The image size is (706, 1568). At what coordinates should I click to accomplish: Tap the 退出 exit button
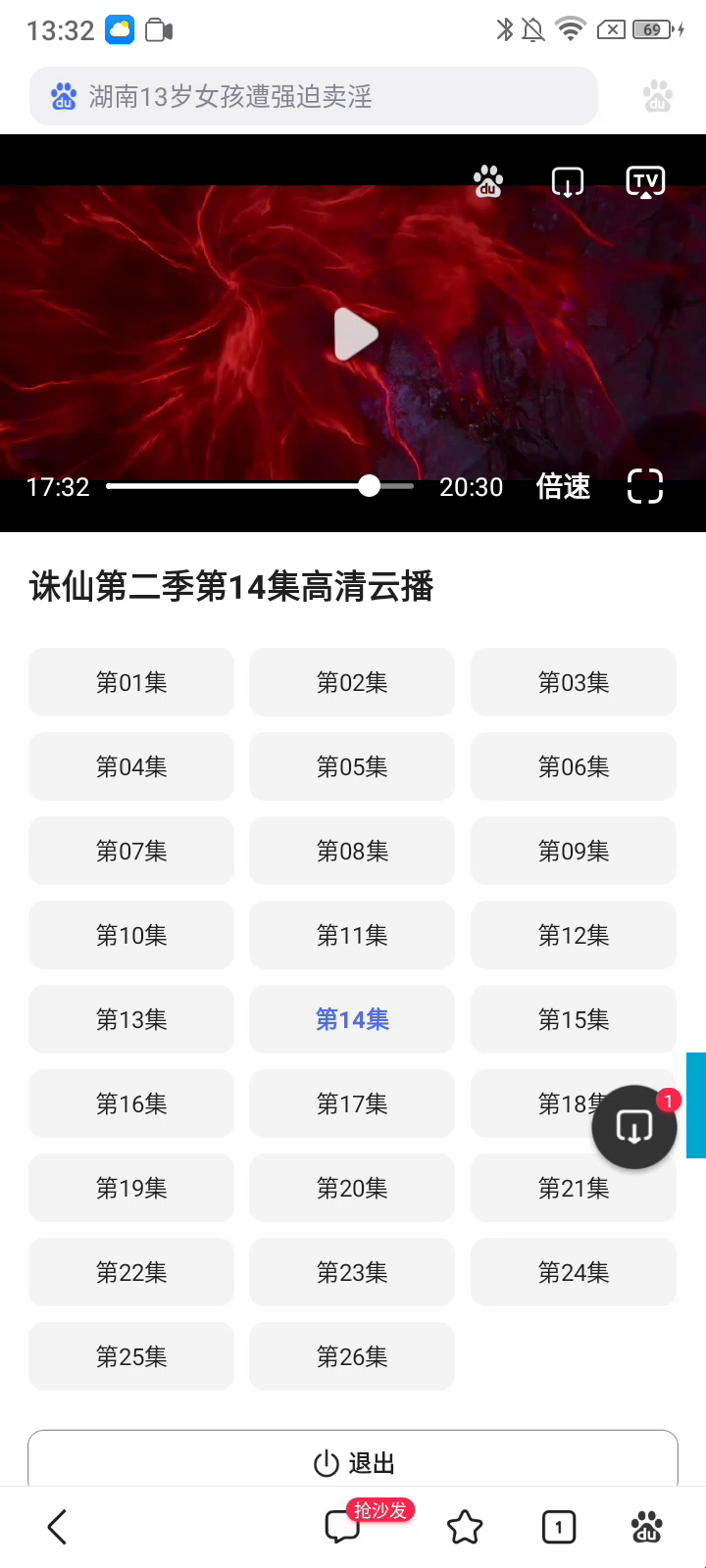tap(353, 1462)
